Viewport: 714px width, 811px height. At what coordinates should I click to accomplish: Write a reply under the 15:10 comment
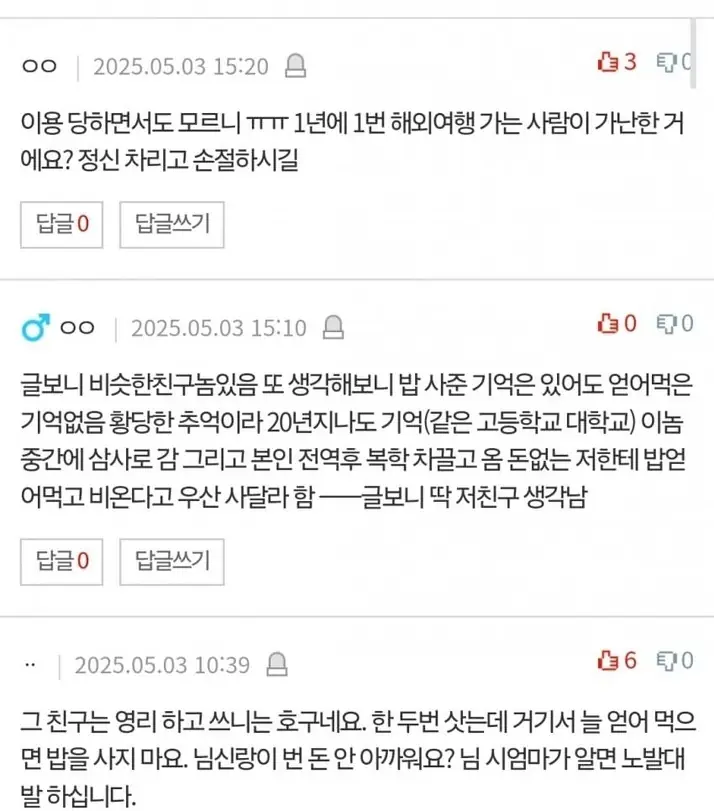click(x=172, y=561)
